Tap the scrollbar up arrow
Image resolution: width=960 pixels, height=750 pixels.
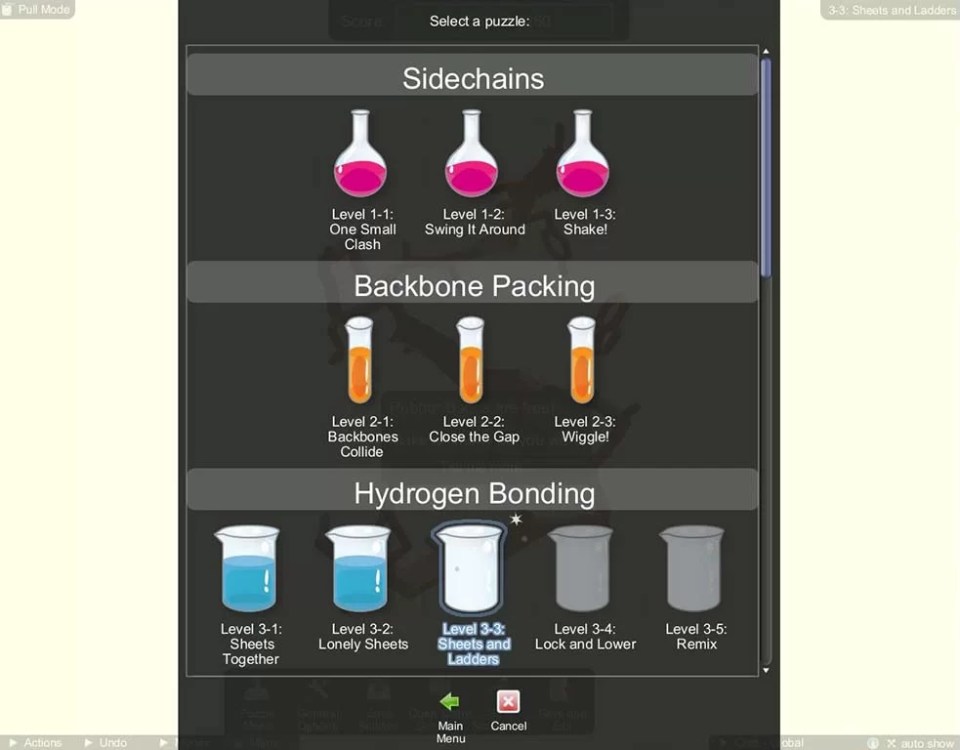[x=766, y=51]
